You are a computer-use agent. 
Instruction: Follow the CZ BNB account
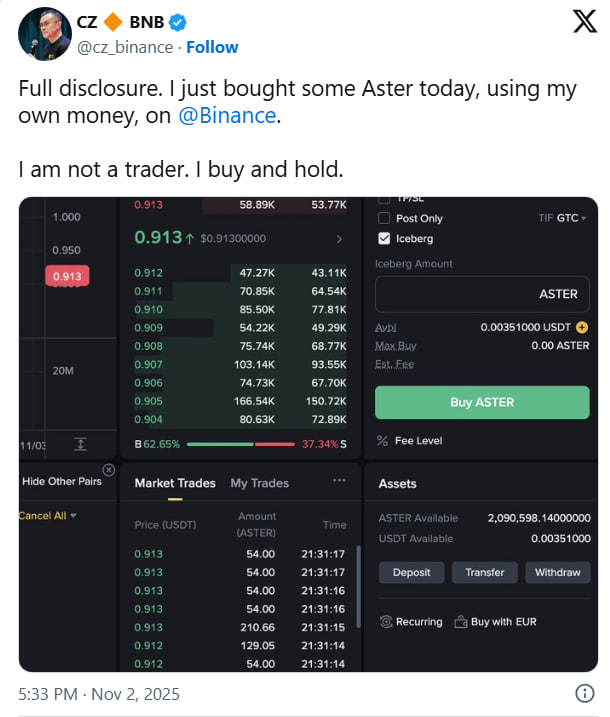click(212, 47)
